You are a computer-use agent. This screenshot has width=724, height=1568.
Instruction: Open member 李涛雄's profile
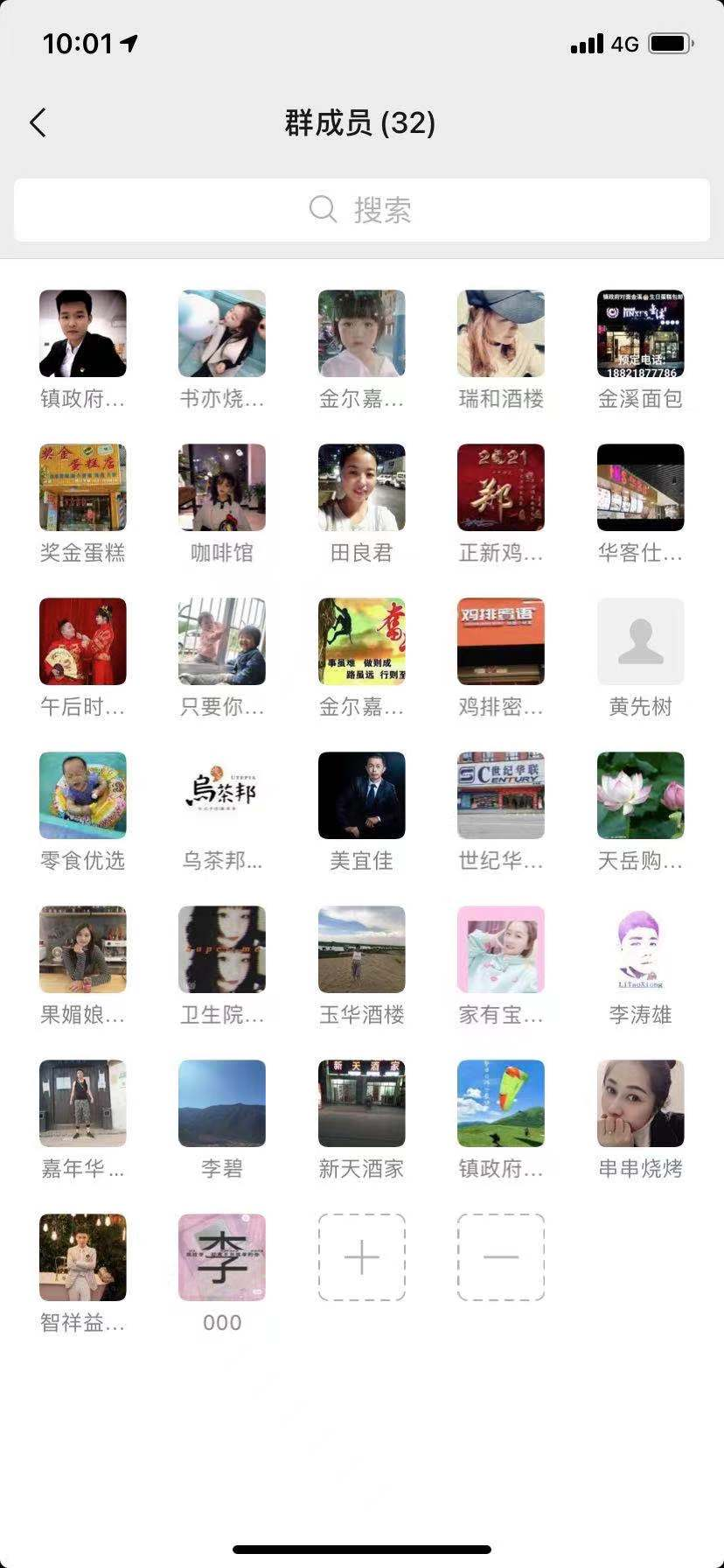click(640, 949)
